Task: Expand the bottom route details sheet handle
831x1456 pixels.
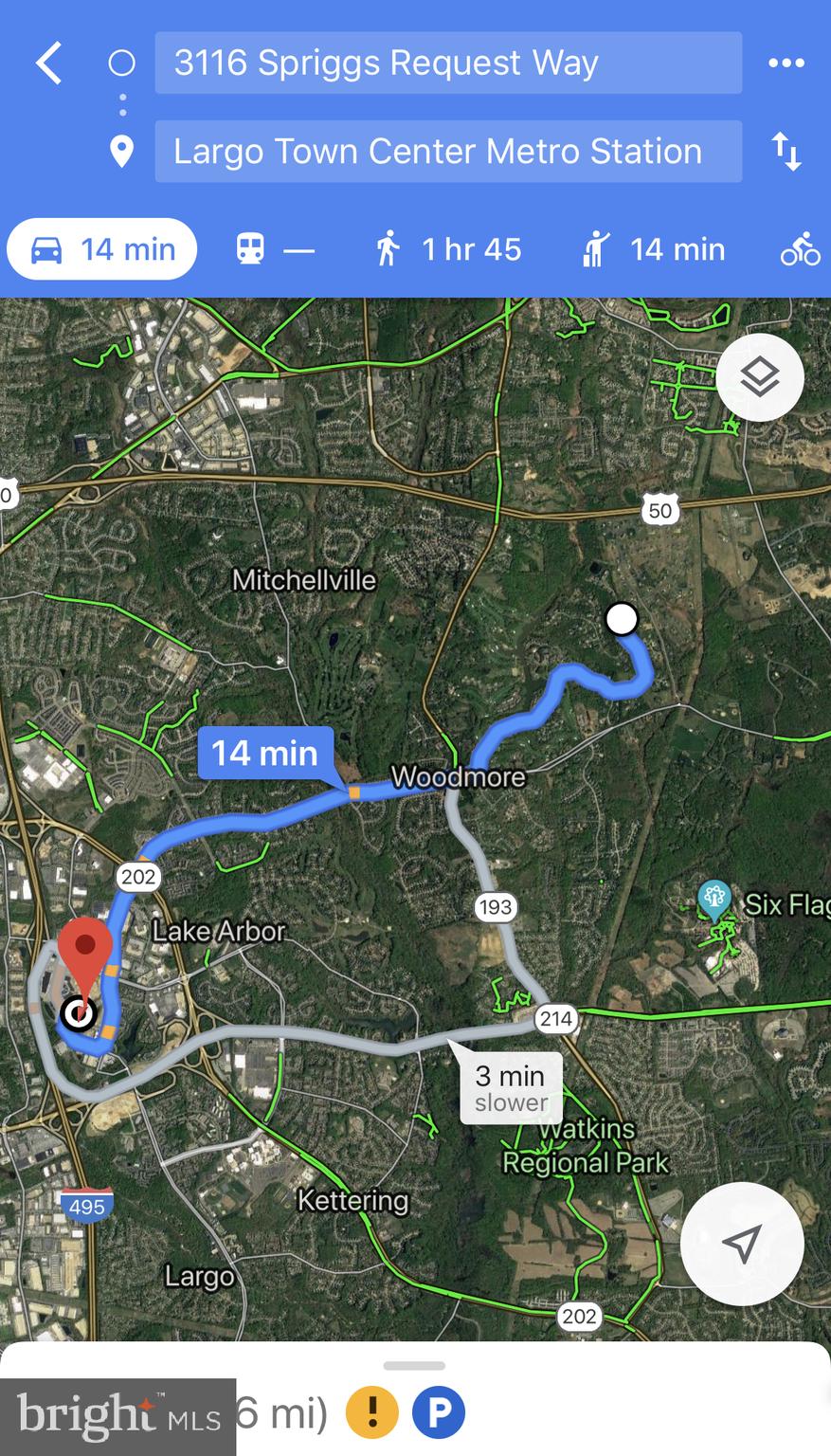Action: point(414,1366)
